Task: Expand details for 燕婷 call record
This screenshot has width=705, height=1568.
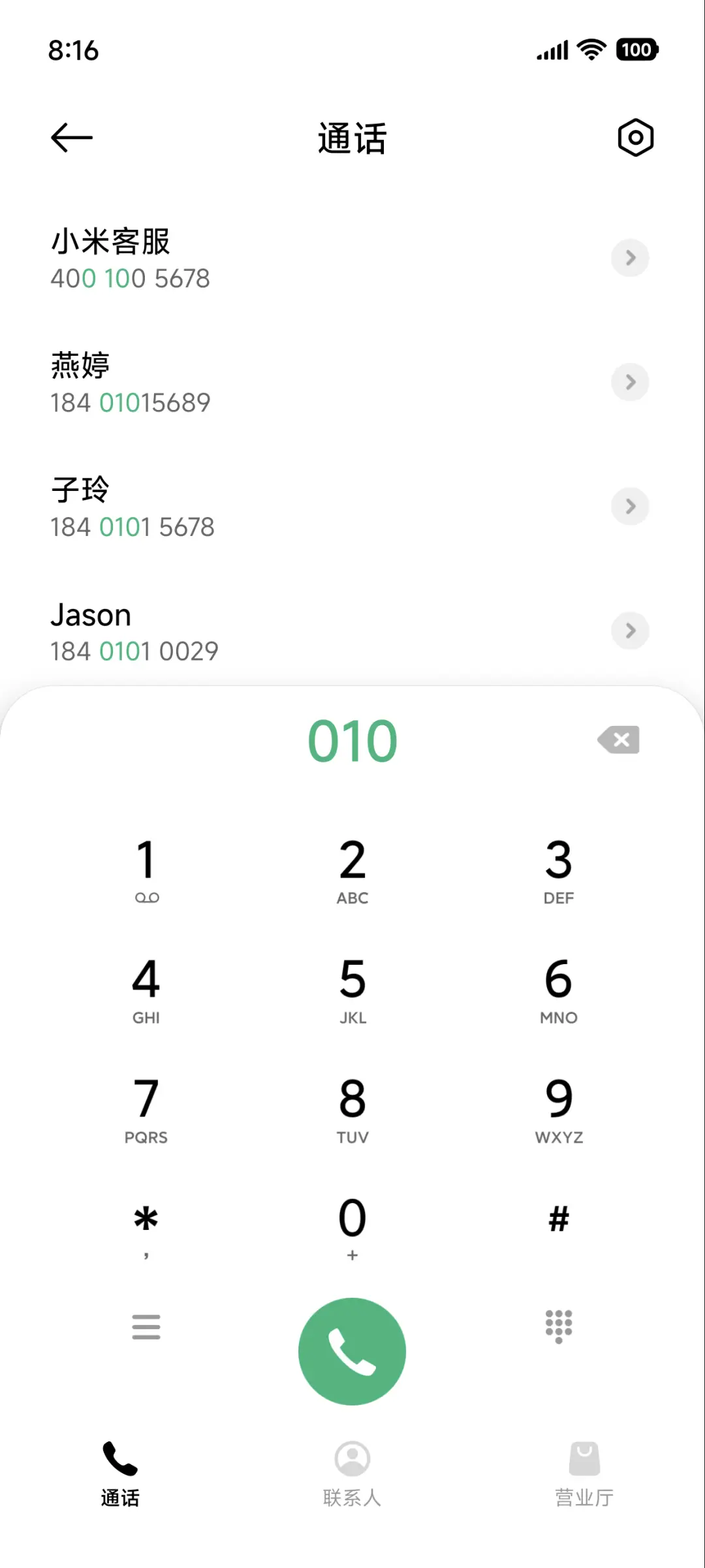Action: tap(630, 383)
